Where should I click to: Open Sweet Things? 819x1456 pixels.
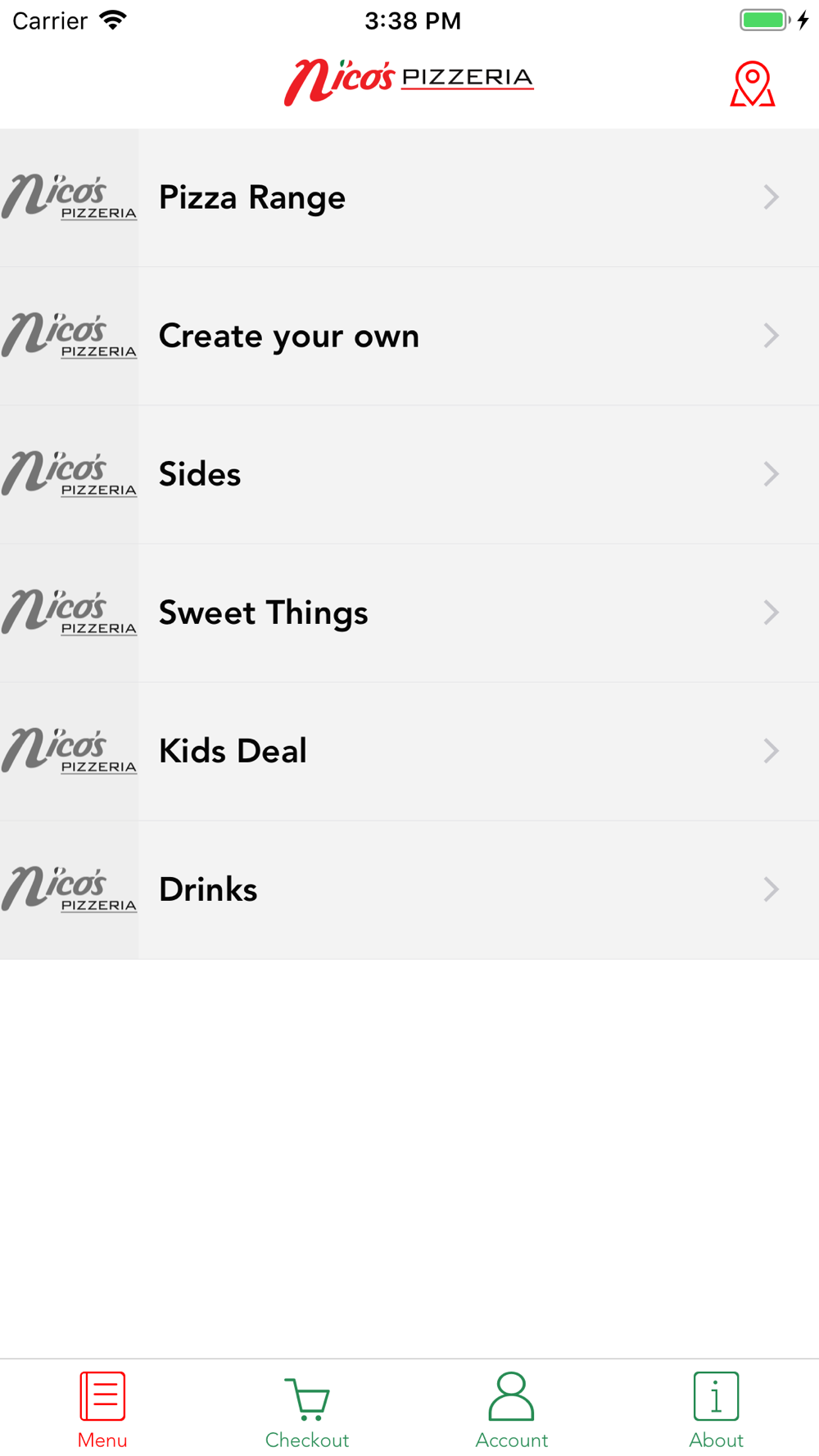click(409, 613)
